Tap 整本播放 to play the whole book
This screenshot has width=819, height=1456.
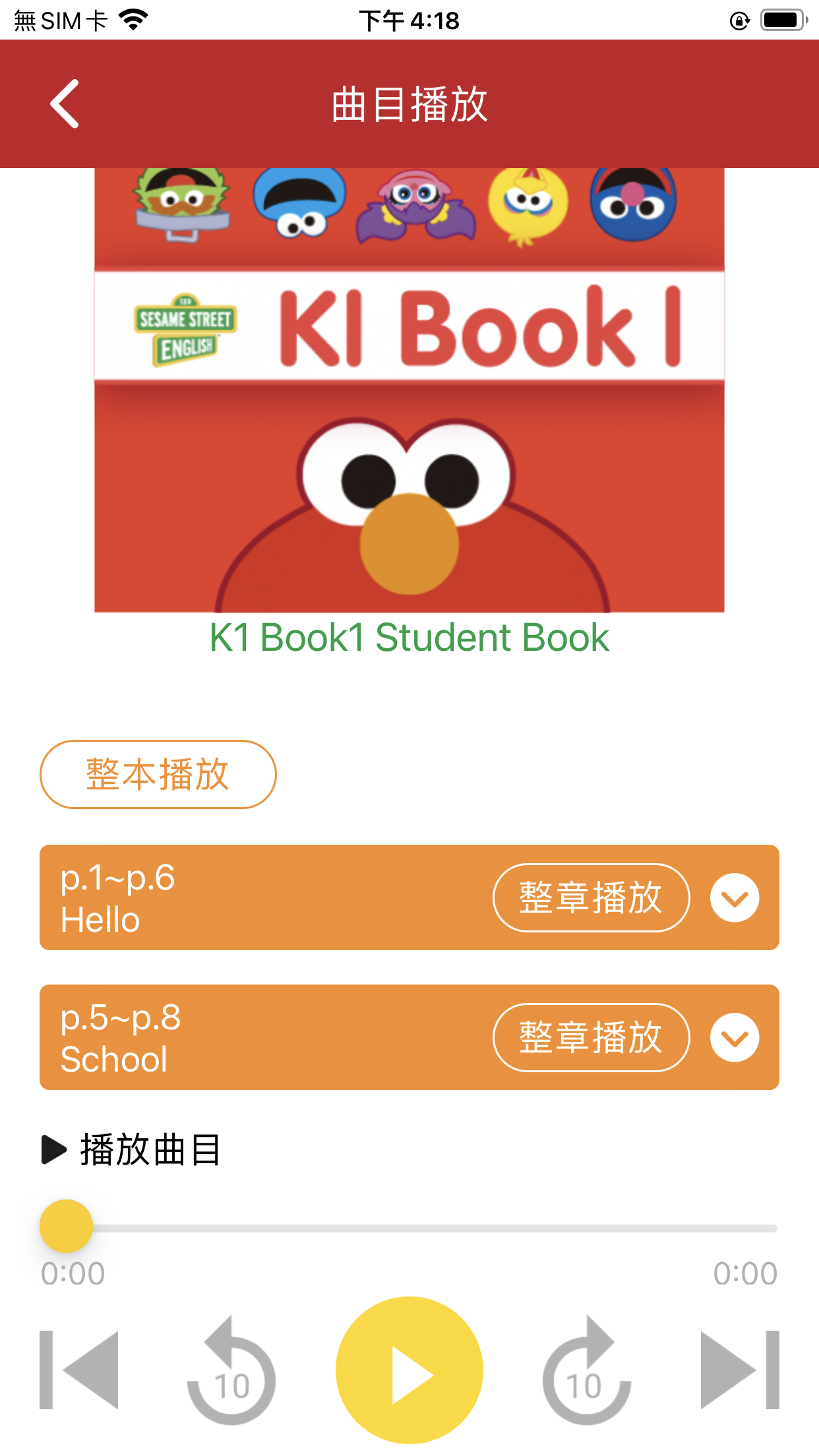coord(158,774)
